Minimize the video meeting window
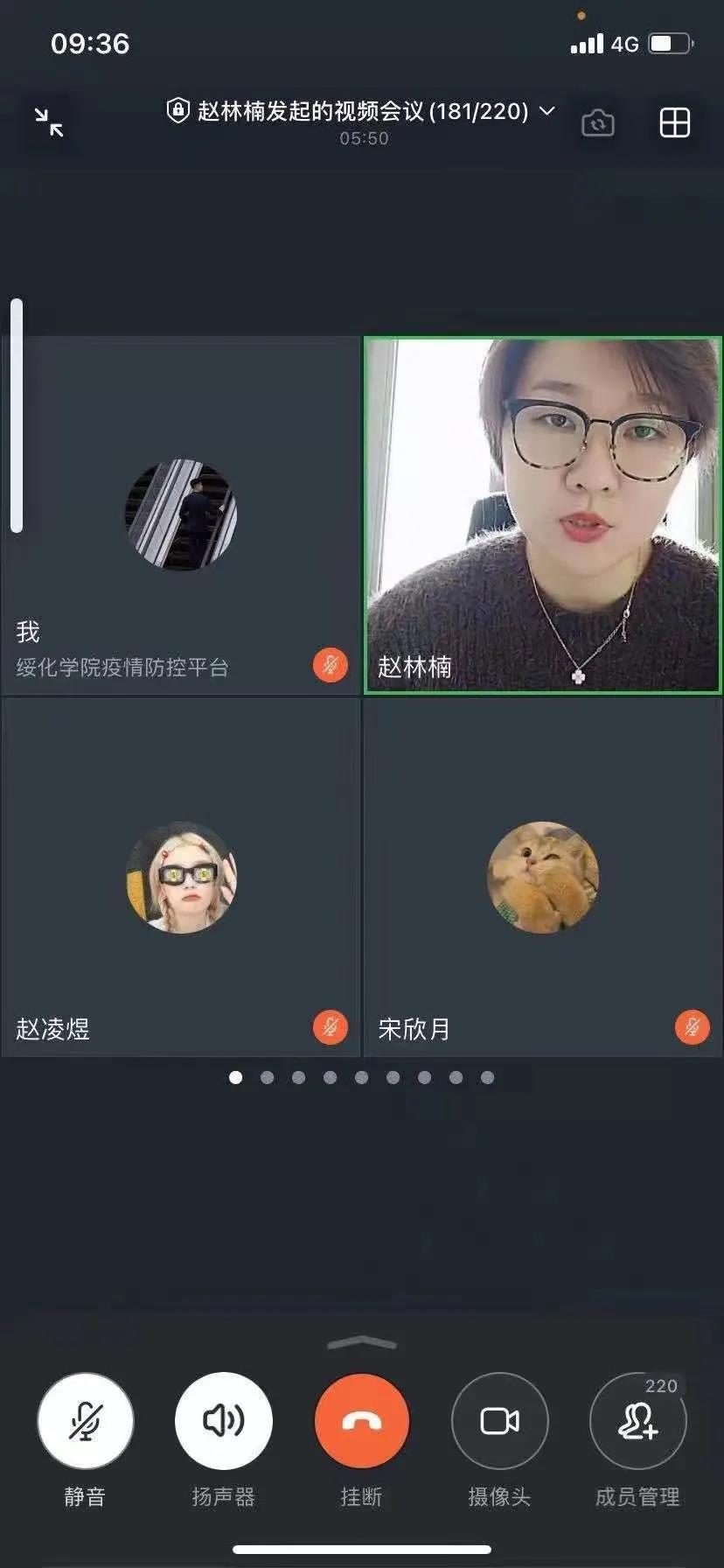The width and height of the screenshot is (724, 1568). click(49, 122)
